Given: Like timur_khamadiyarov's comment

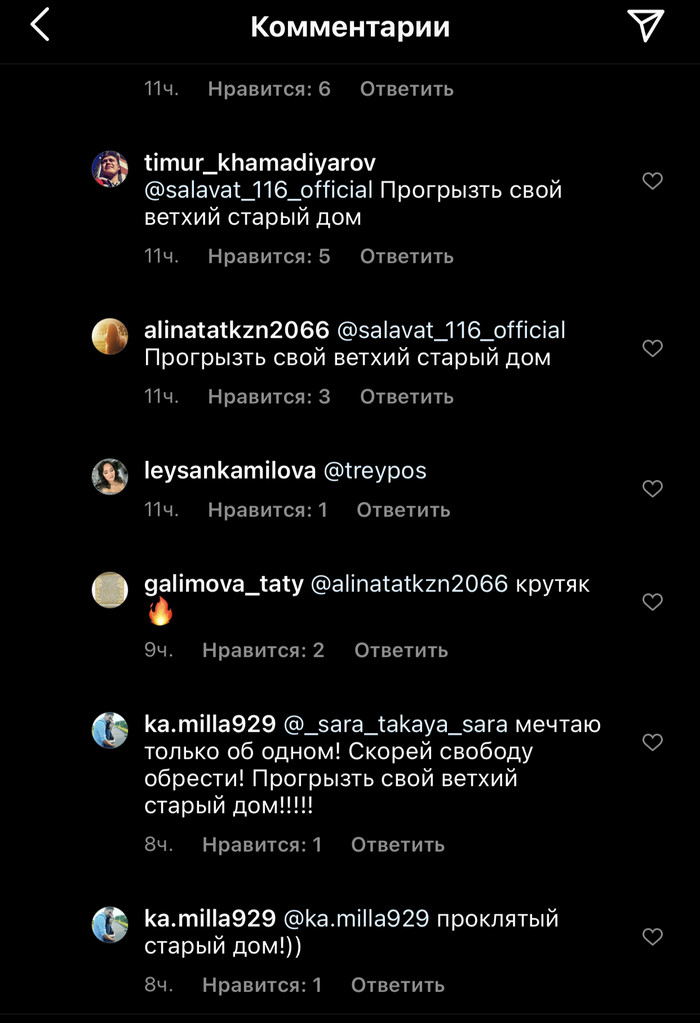Looking at the screenshot, I should [652, 181].
